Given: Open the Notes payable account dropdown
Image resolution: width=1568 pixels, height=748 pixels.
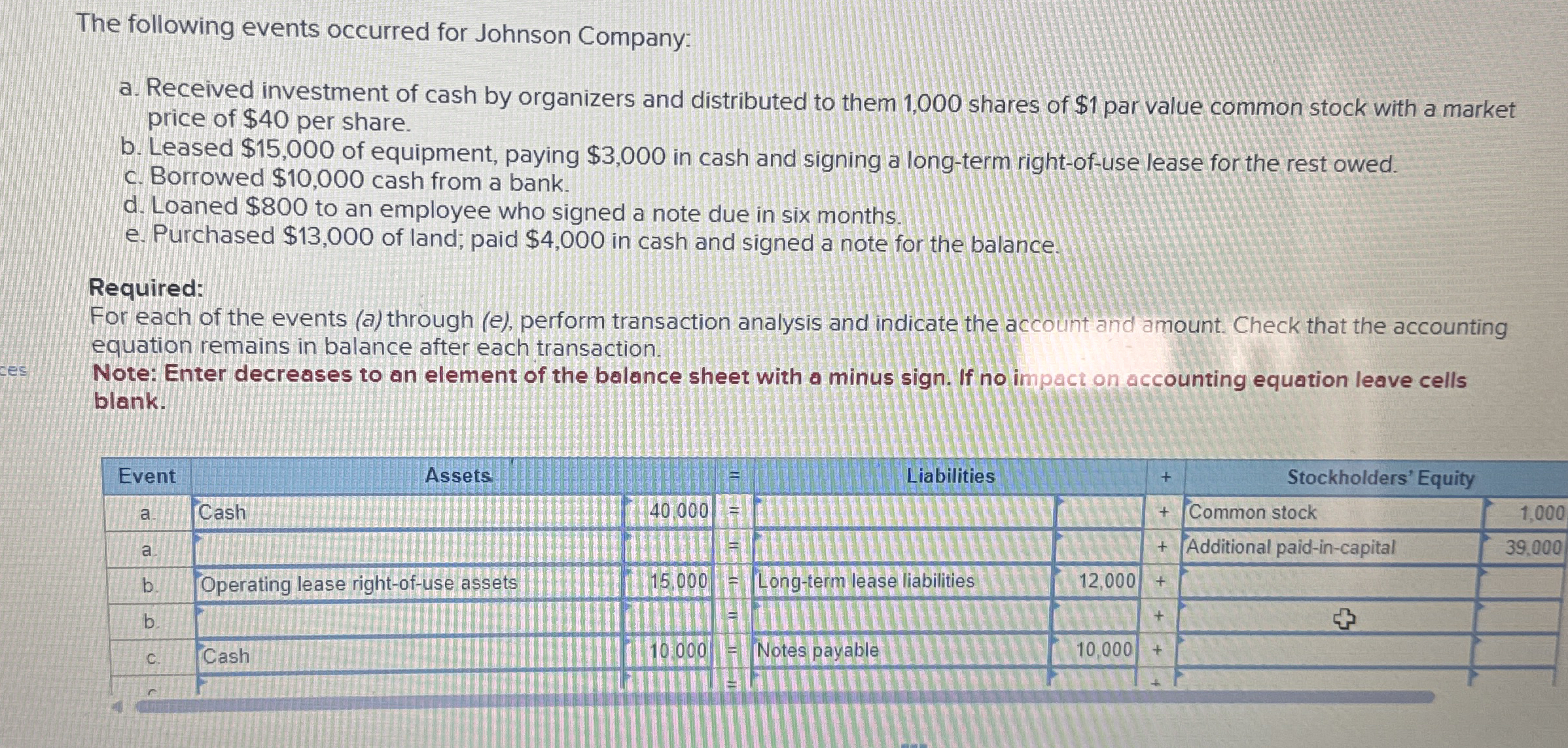Looking at the screenshot, I should (x=900, y=650).
